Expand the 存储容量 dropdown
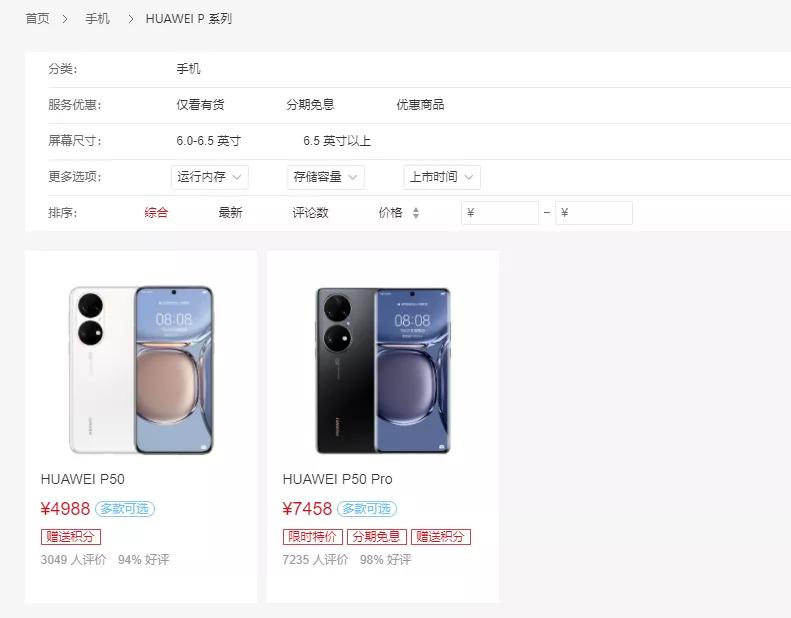 [x=325, y=177]
